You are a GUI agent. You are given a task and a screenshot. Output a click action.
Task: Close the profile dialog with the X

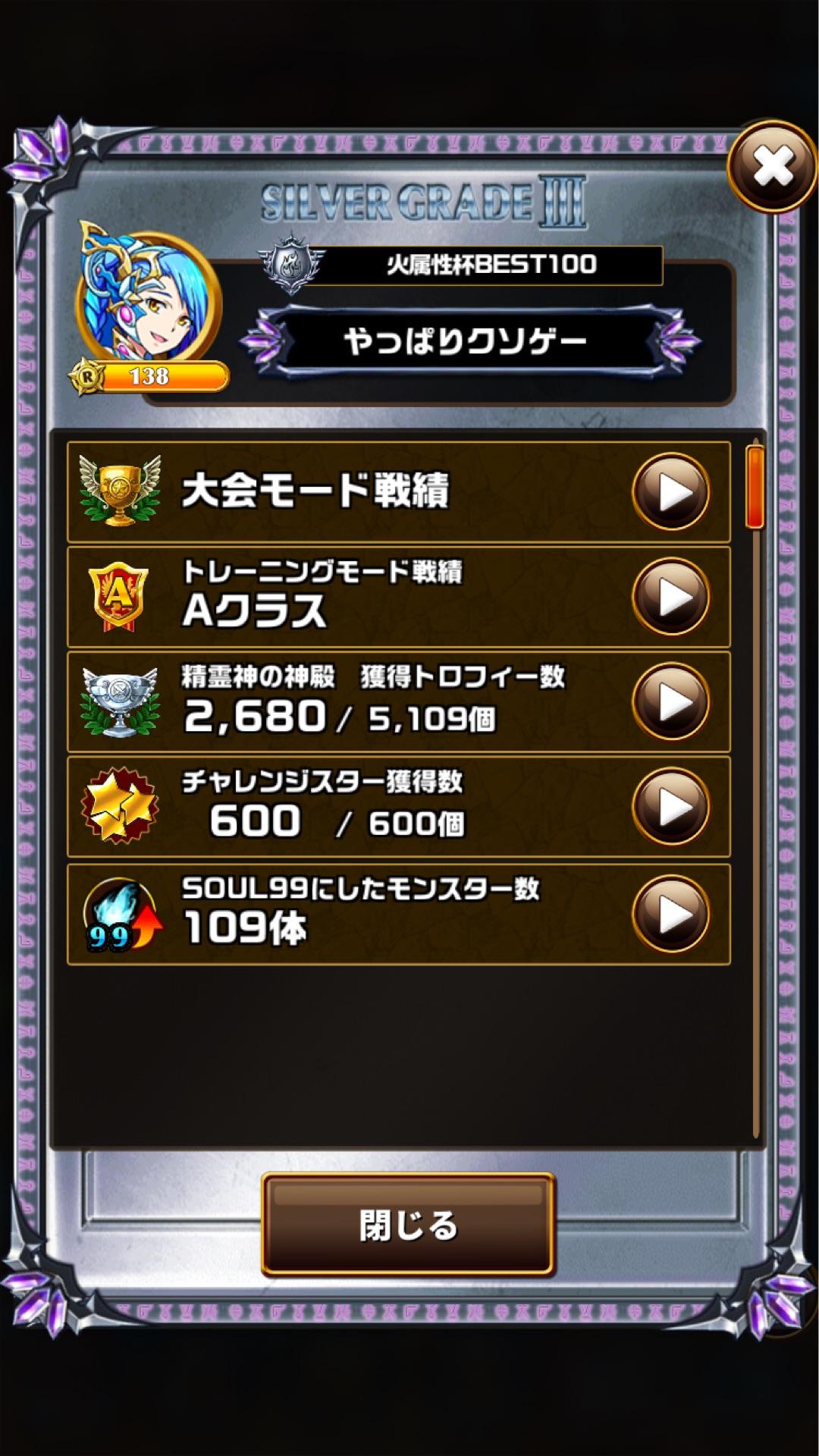coord(772,167)
